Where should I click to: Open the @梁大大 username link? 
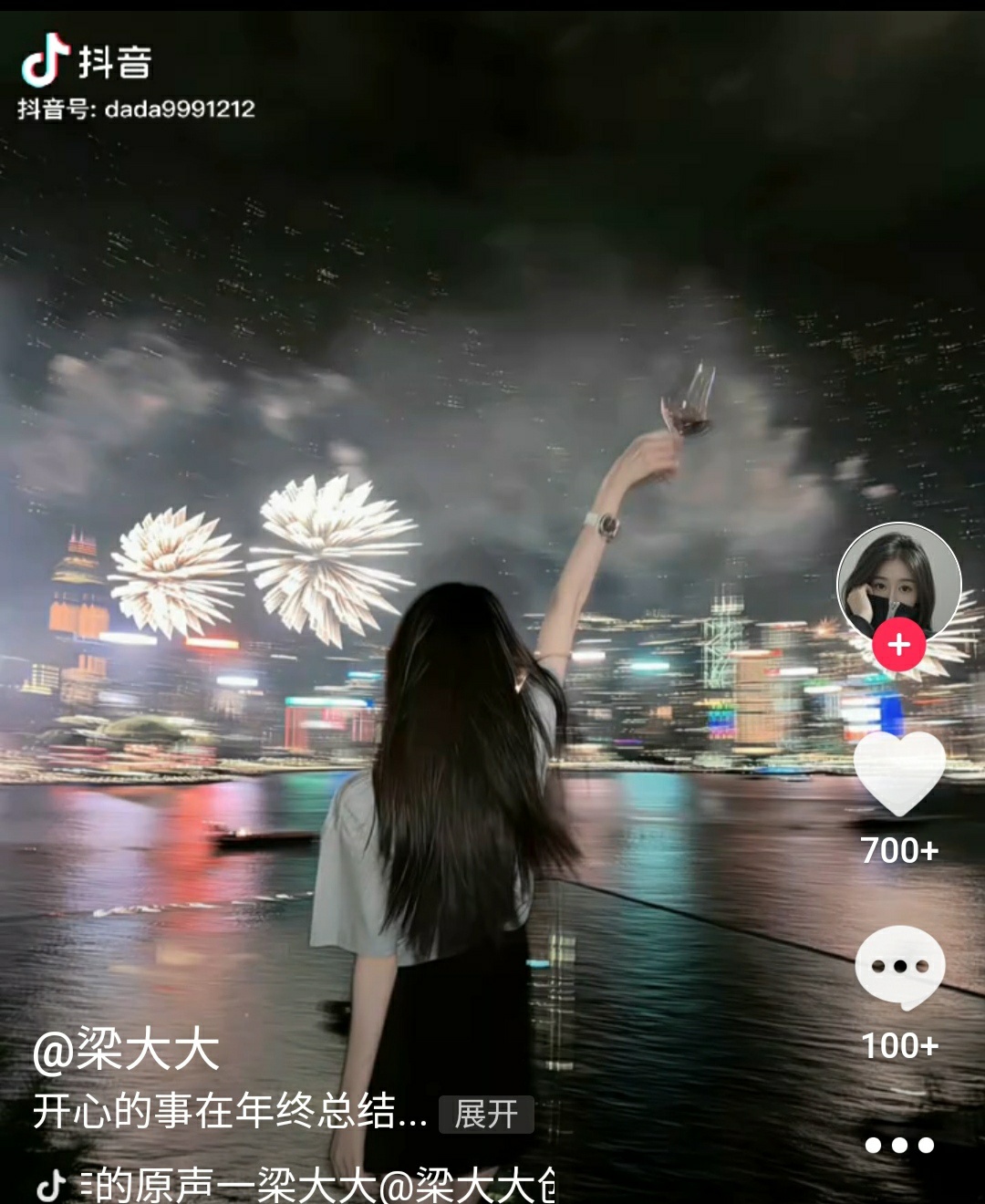[x=126, y=1050]
